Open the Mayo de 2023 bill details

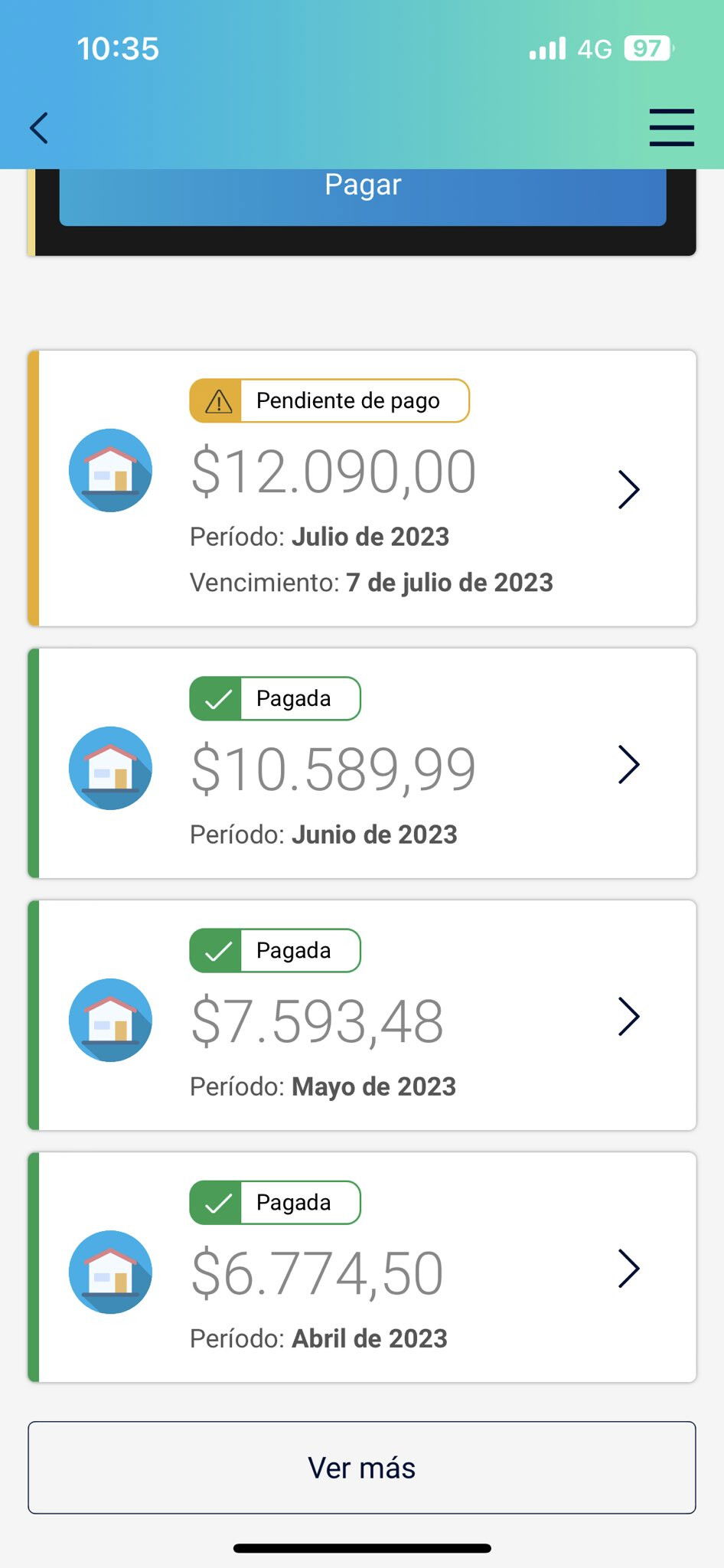coord(362,1015)
